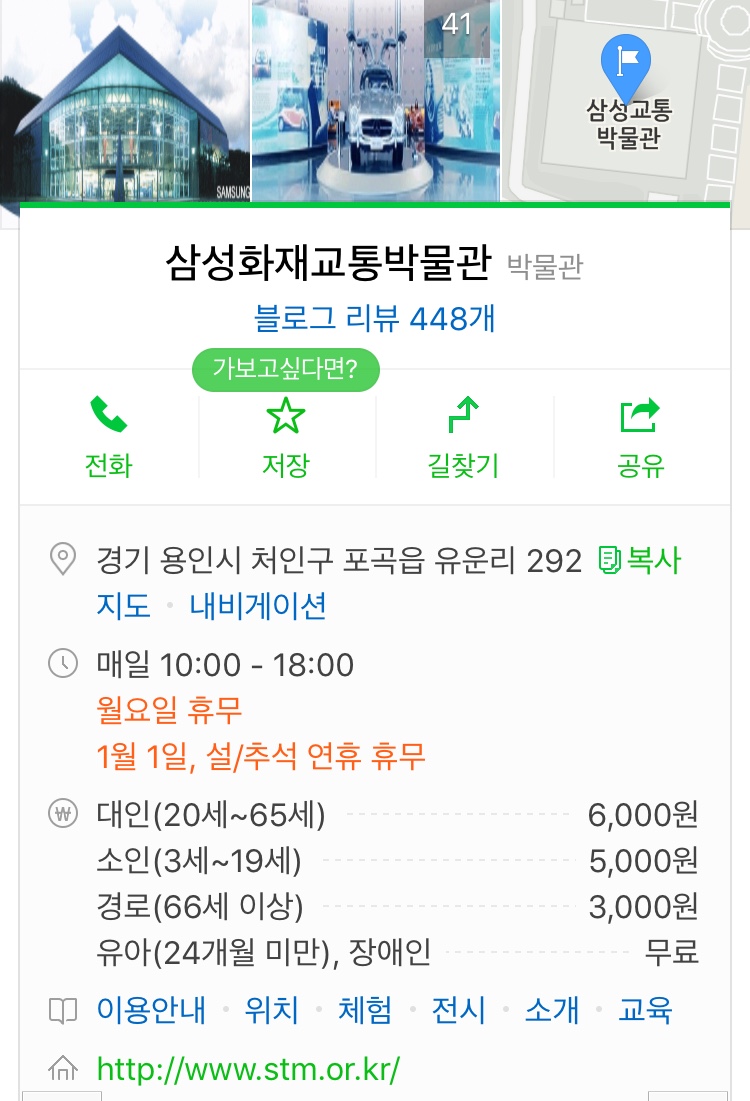Open the 전시 link
Image resolution: width=750 pixels, height=1101 pixels.
[459, 1010]
